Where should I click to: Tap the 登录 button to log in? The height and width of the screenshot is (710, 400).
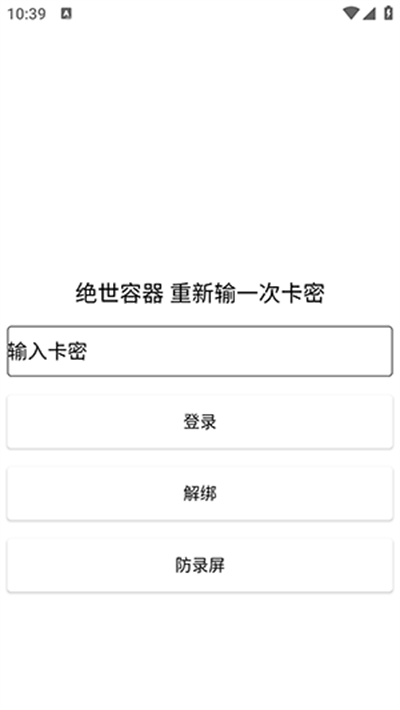200,422
